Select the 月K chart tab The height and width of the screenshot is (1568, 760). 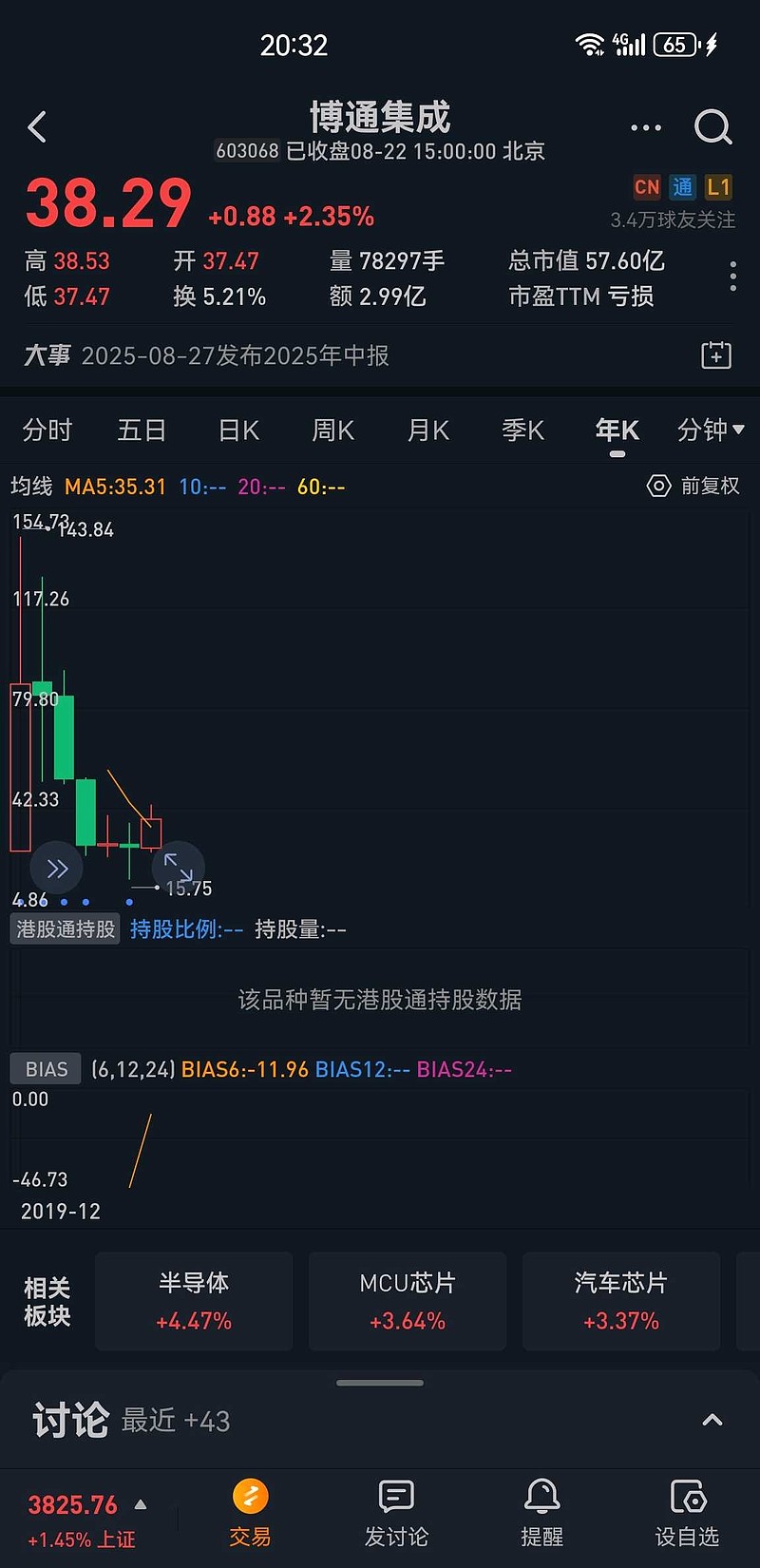427,430
